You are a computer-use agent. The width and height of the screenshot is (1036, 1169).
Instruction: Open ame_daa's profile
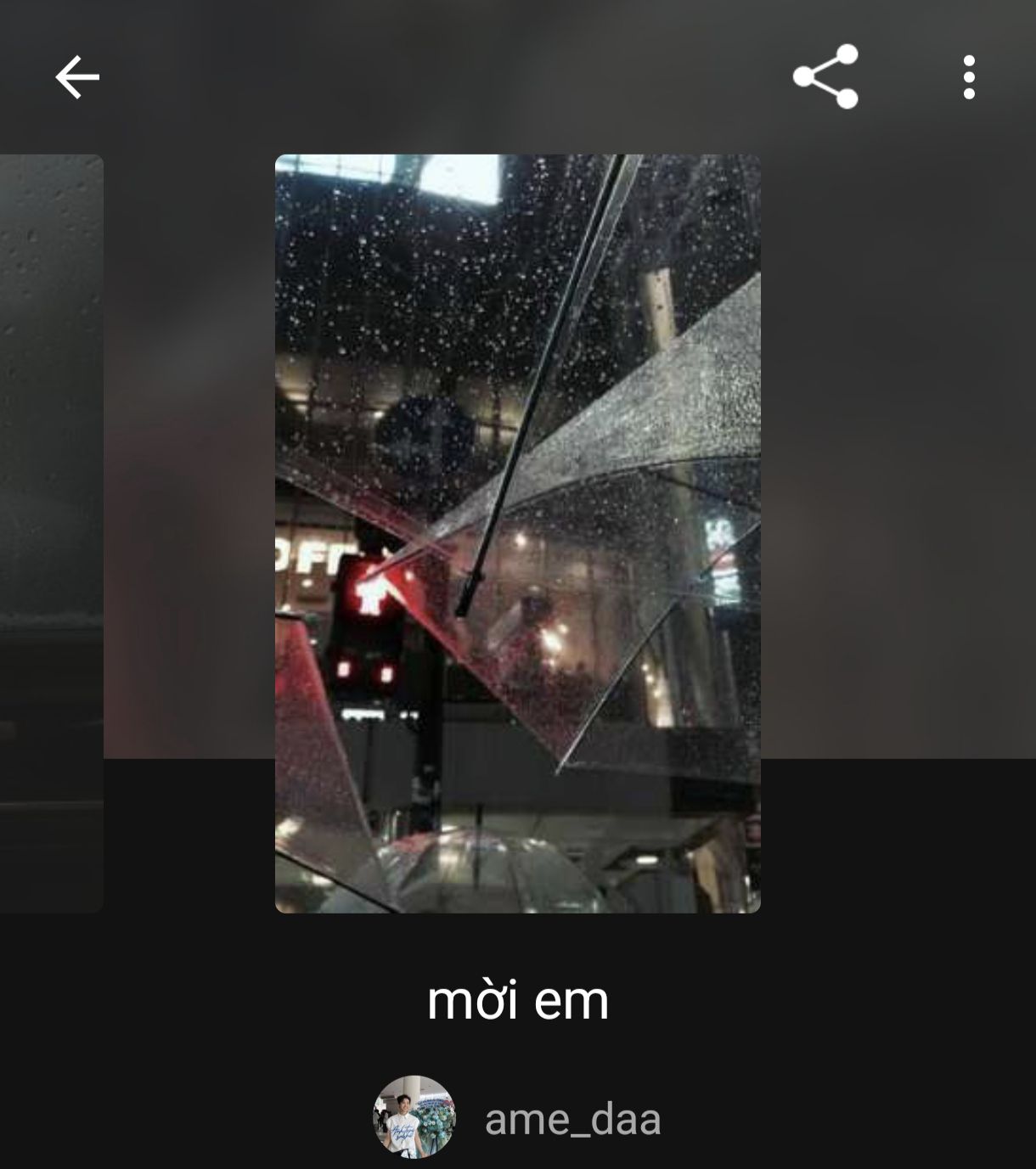[x=518, y=1118]
